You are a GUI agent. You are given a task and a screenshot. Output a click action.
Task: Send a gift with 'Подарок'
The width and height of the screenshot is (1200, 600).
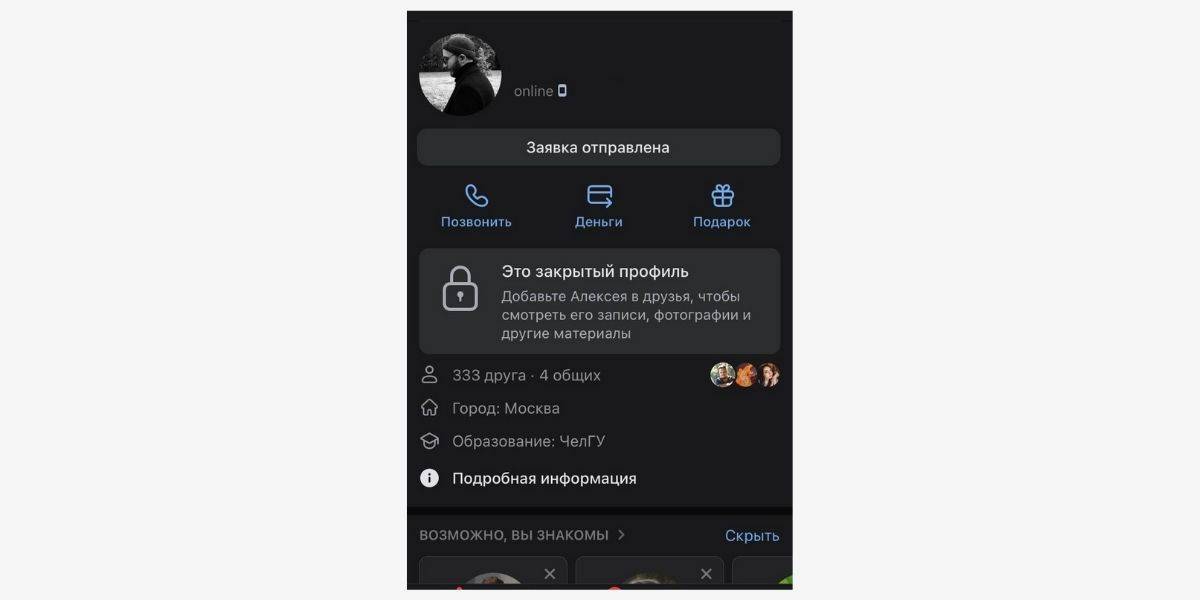721,206
